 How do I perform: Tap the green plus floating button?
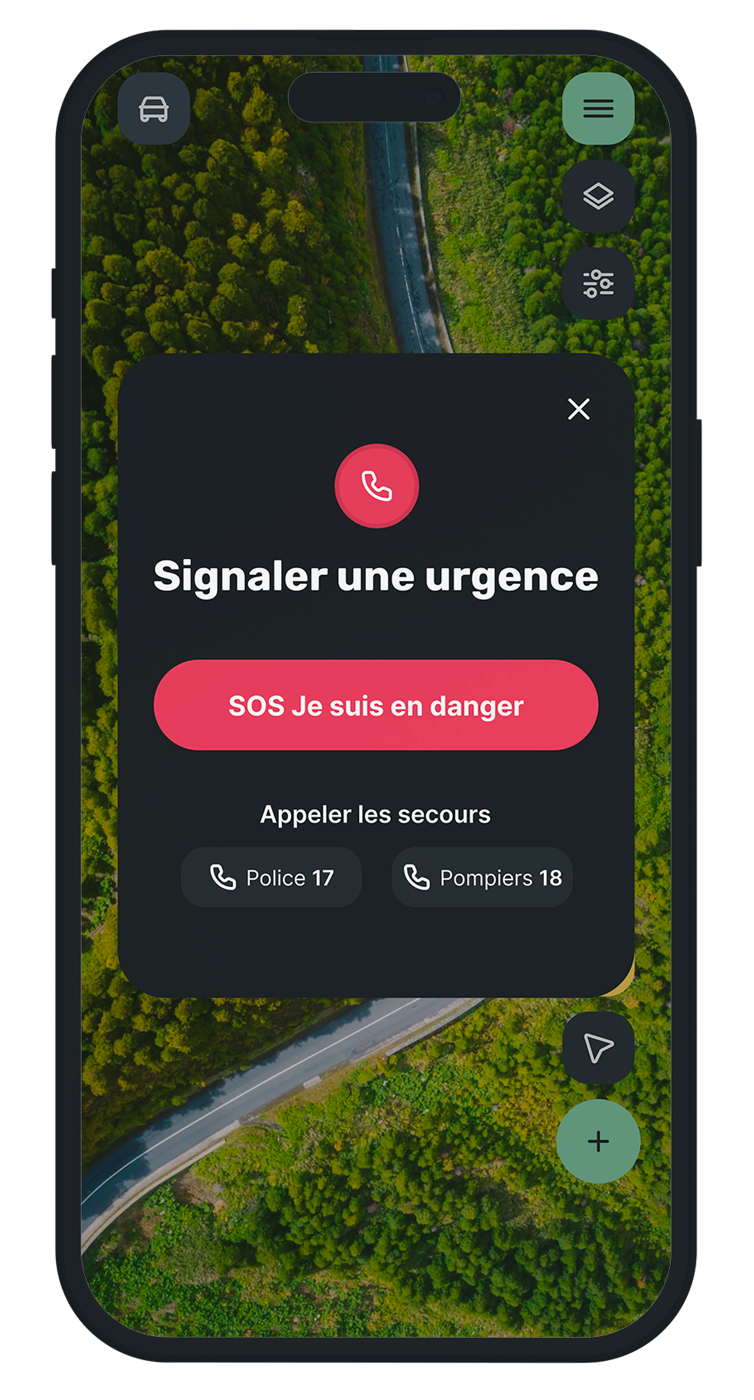pos(598,1142)
